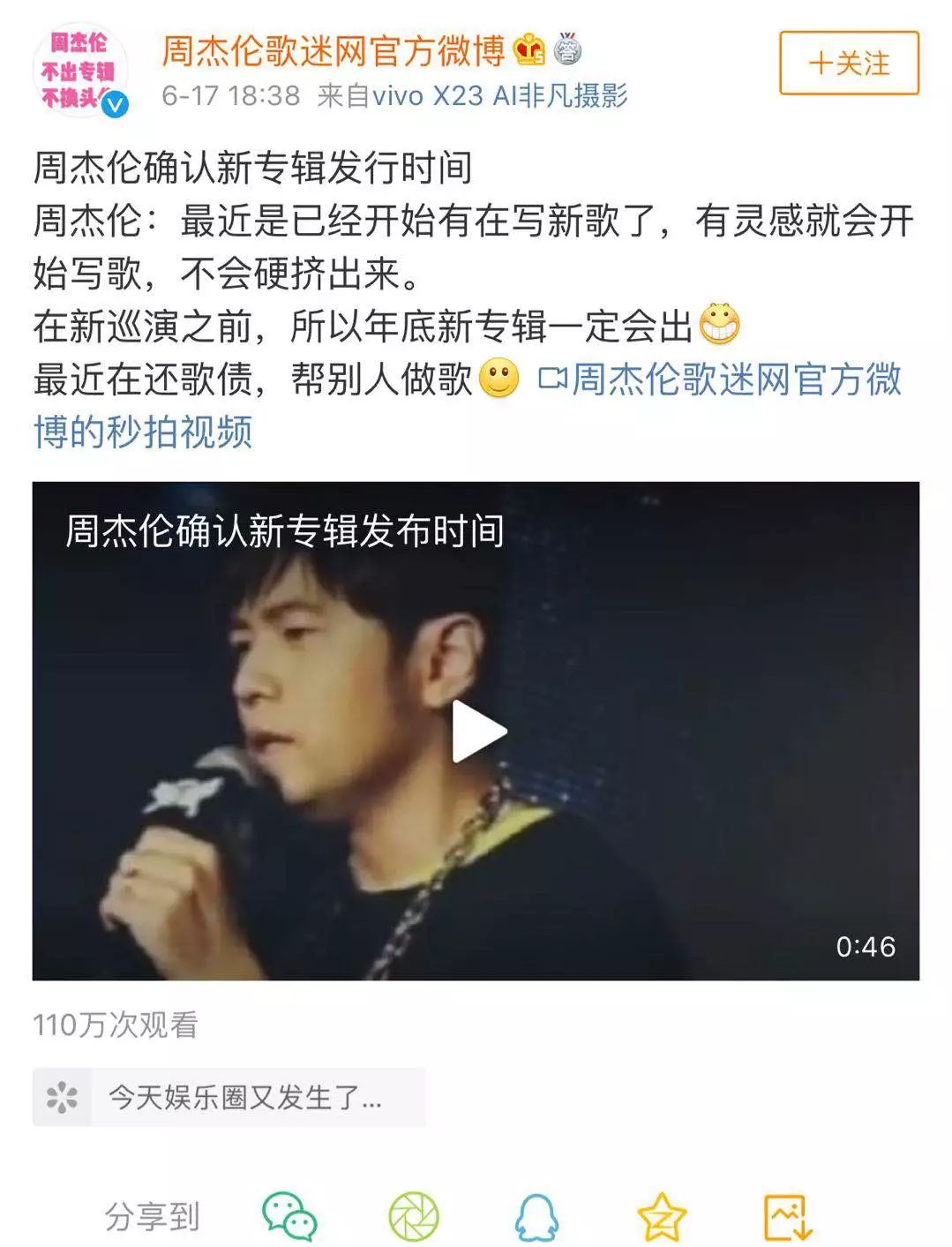The width and height of the screenshot is (952, 1247).
Task: Follow 周杰伦歌迷网官方微博 with the 关注 button
Action: 849,63
